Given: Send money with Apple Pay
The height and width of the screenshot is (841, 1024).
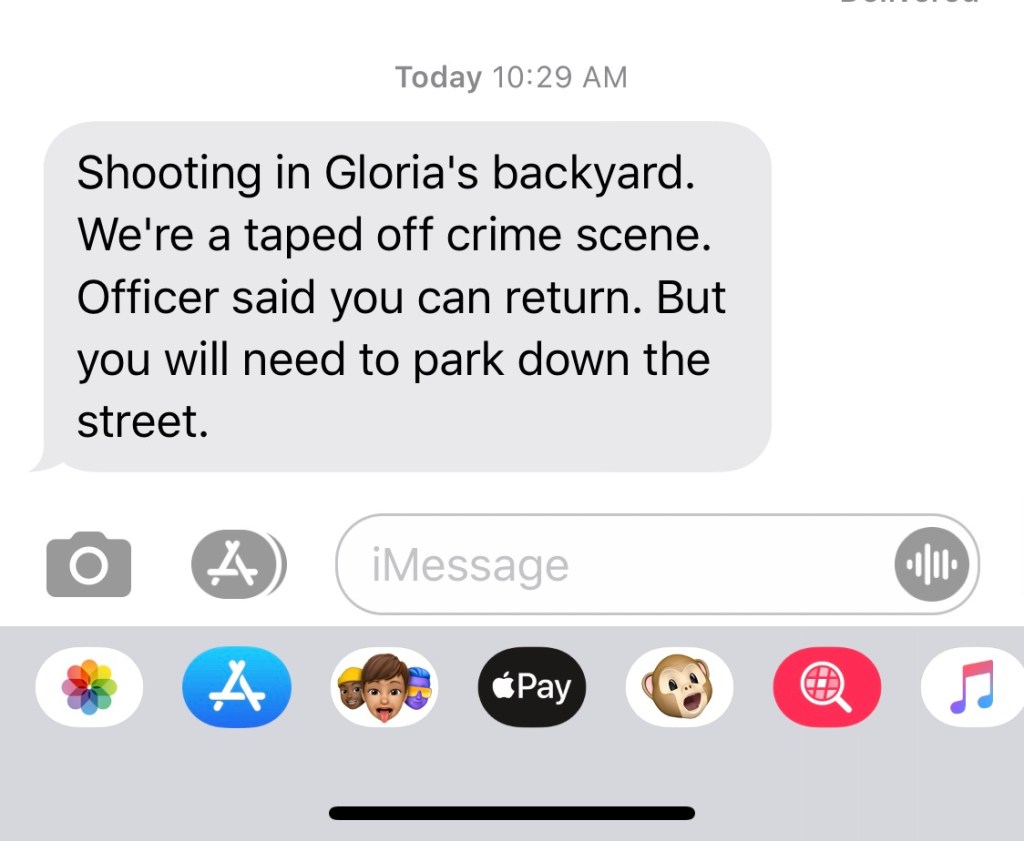Looking at the screenshot, I should [531, 687].
